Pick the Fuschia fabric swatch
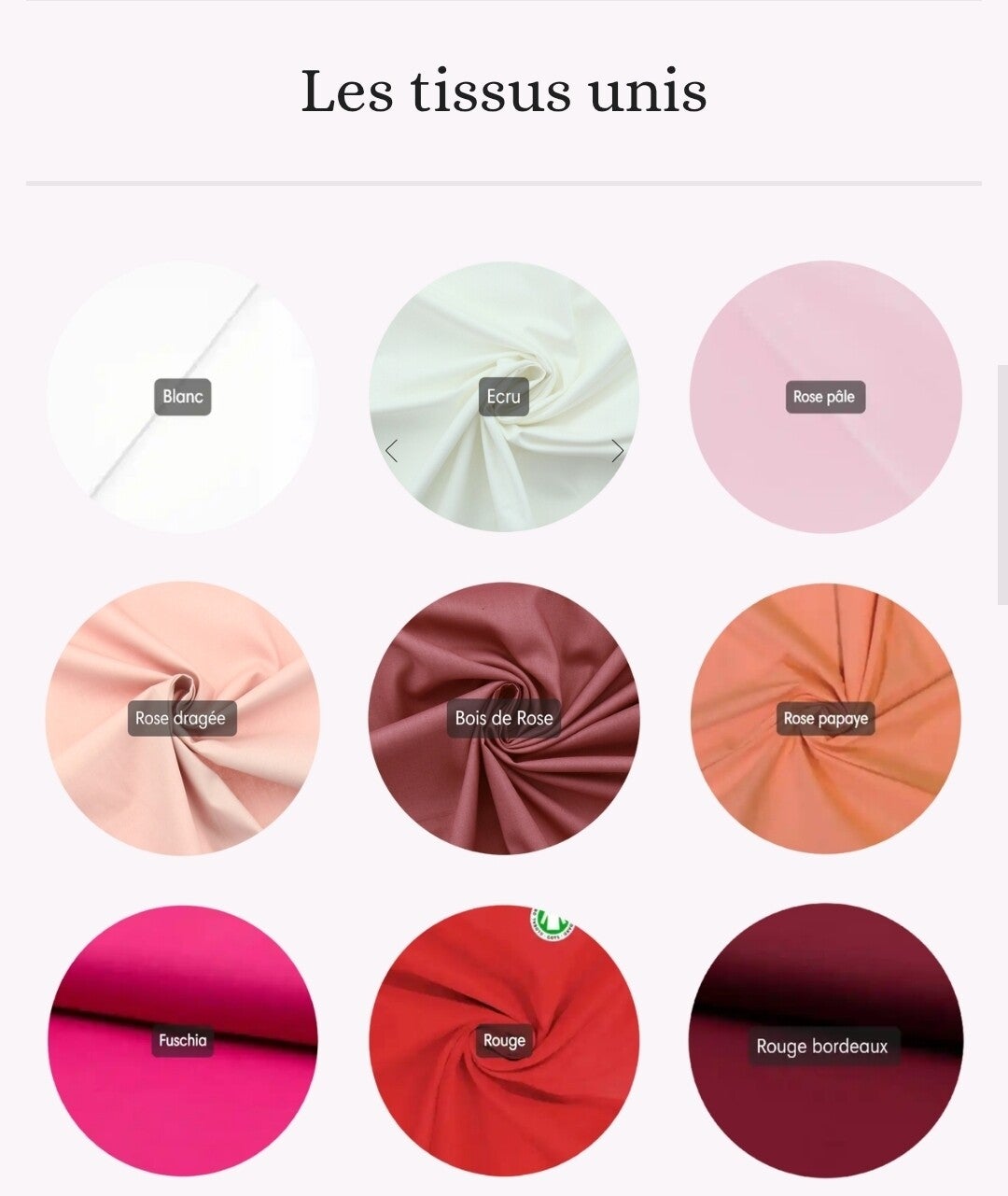This screenshot has width=1008, height=1196. click(x=182, y=1040)
